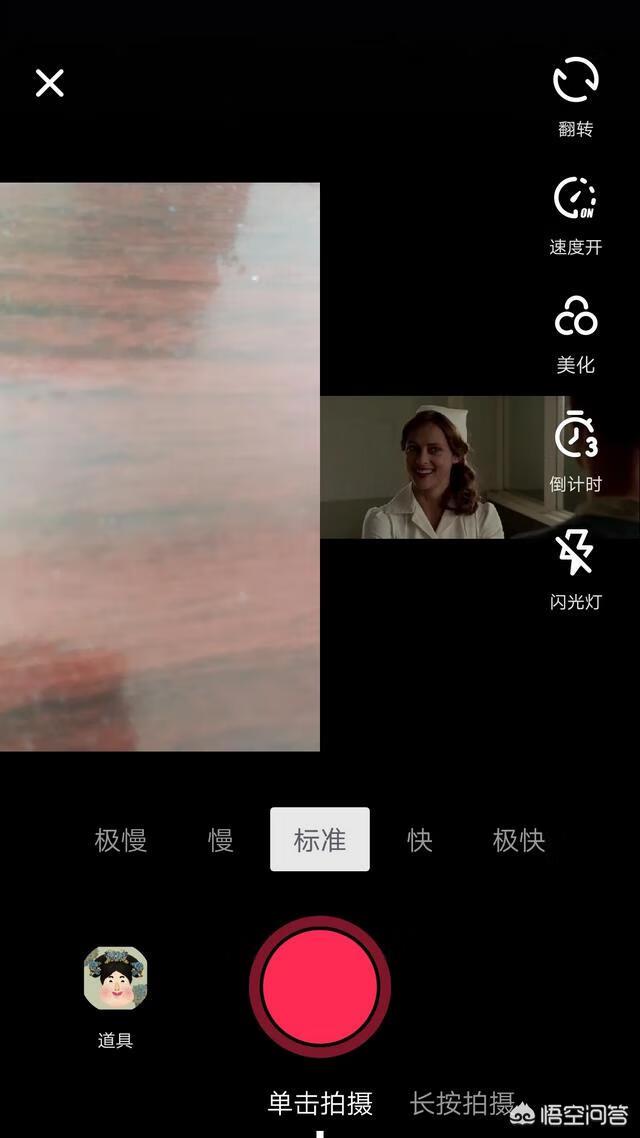Choose the 标准 speed option
The image size is (640, 1138).
[x=319, y=840]
